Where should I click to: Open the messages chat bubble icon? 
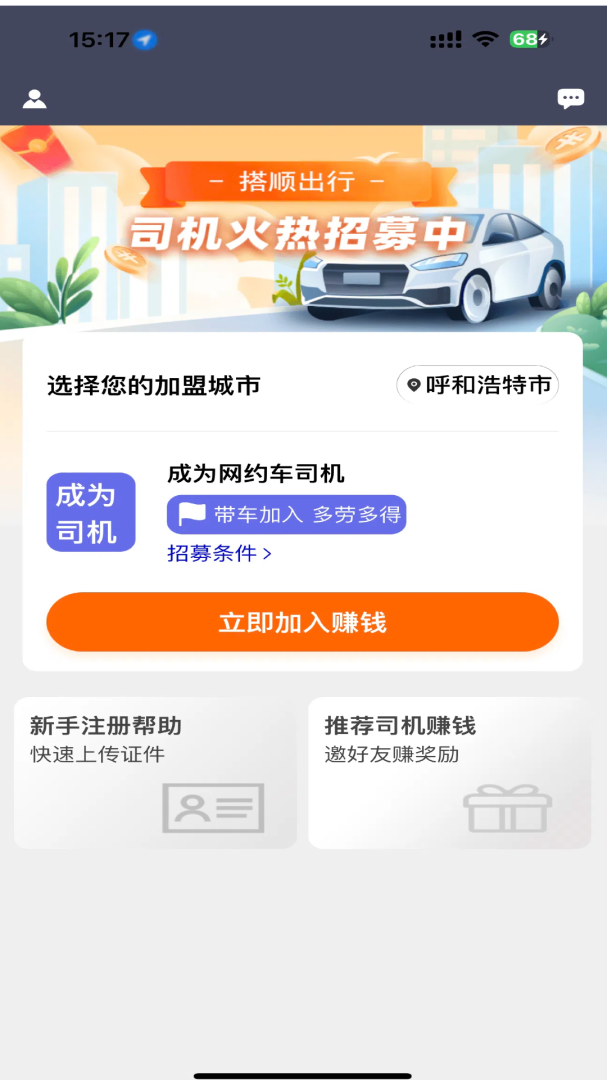[571, 98]
